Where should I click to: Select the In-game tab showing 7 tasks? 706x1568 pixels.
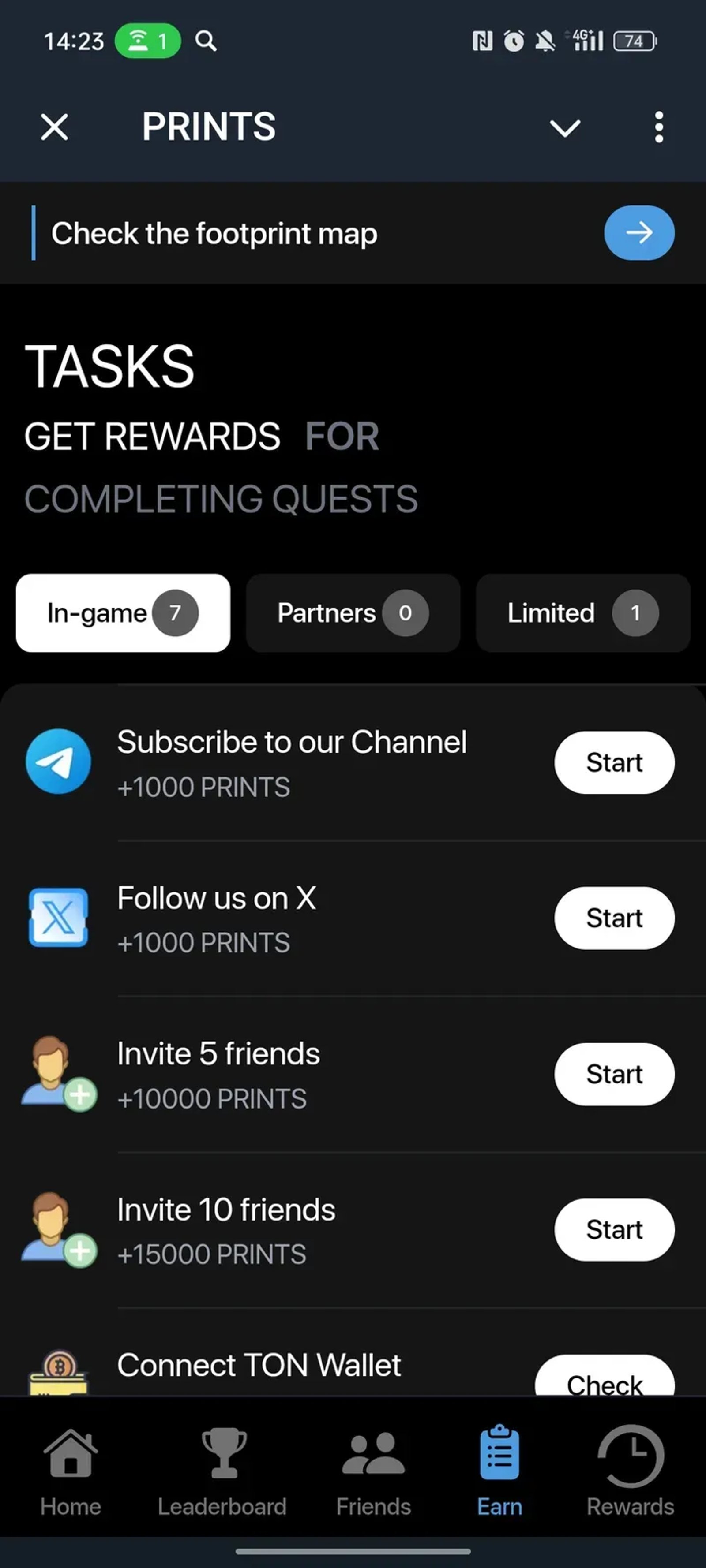click(x=122, y=613)
